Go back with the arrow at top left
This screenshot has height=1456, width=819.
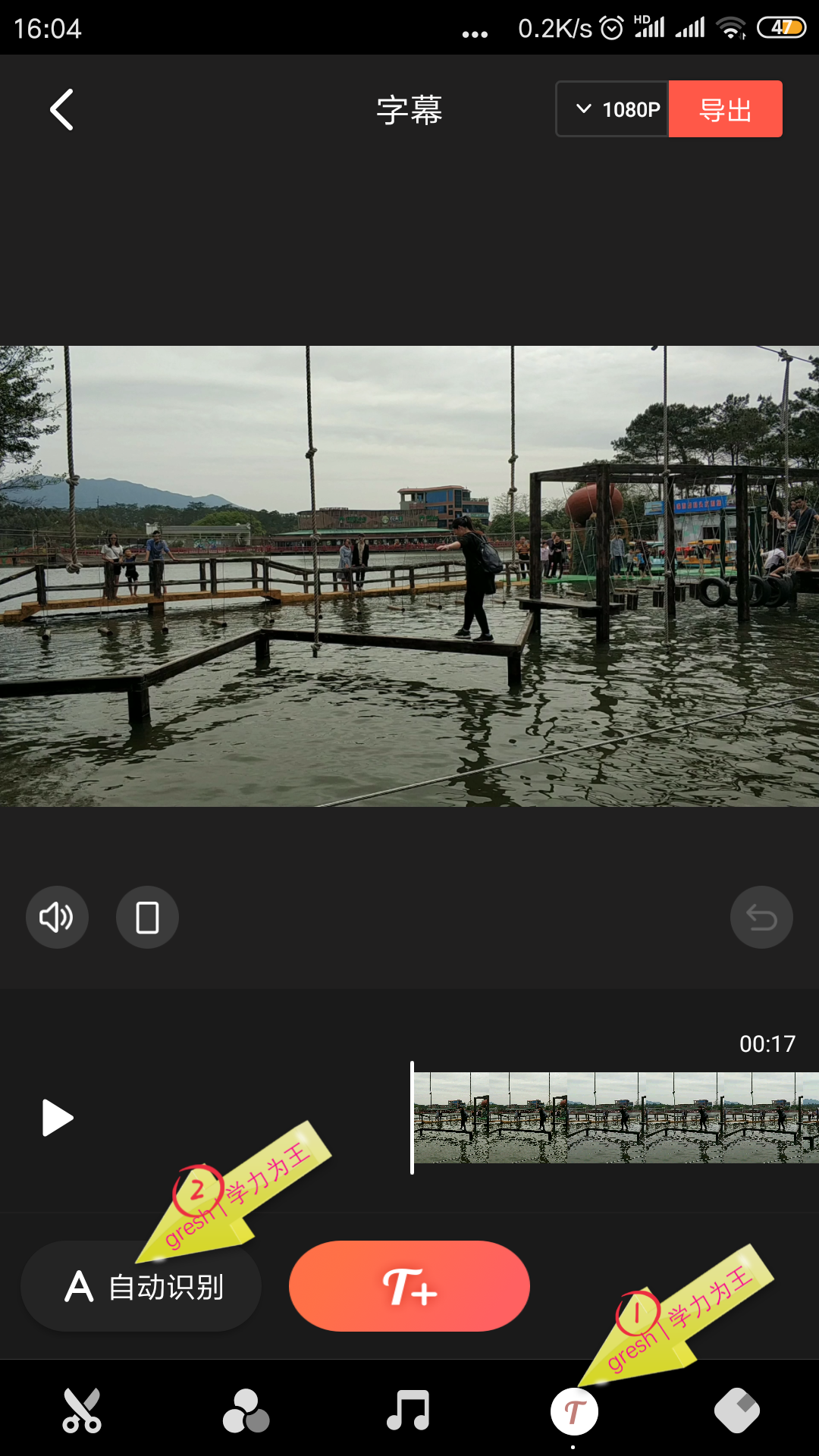(61, 108)
